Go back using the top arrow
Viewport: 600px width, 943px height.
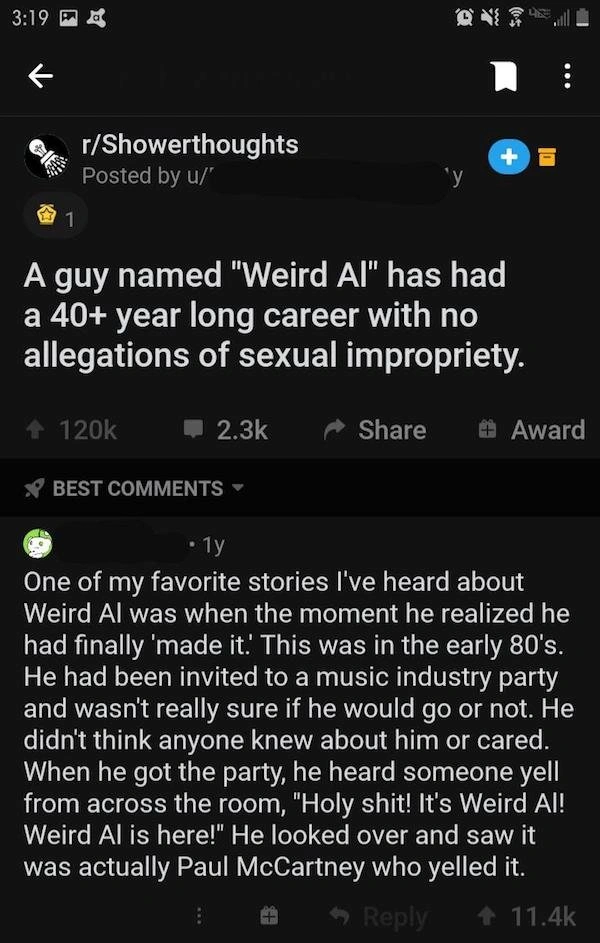[40, 76]
